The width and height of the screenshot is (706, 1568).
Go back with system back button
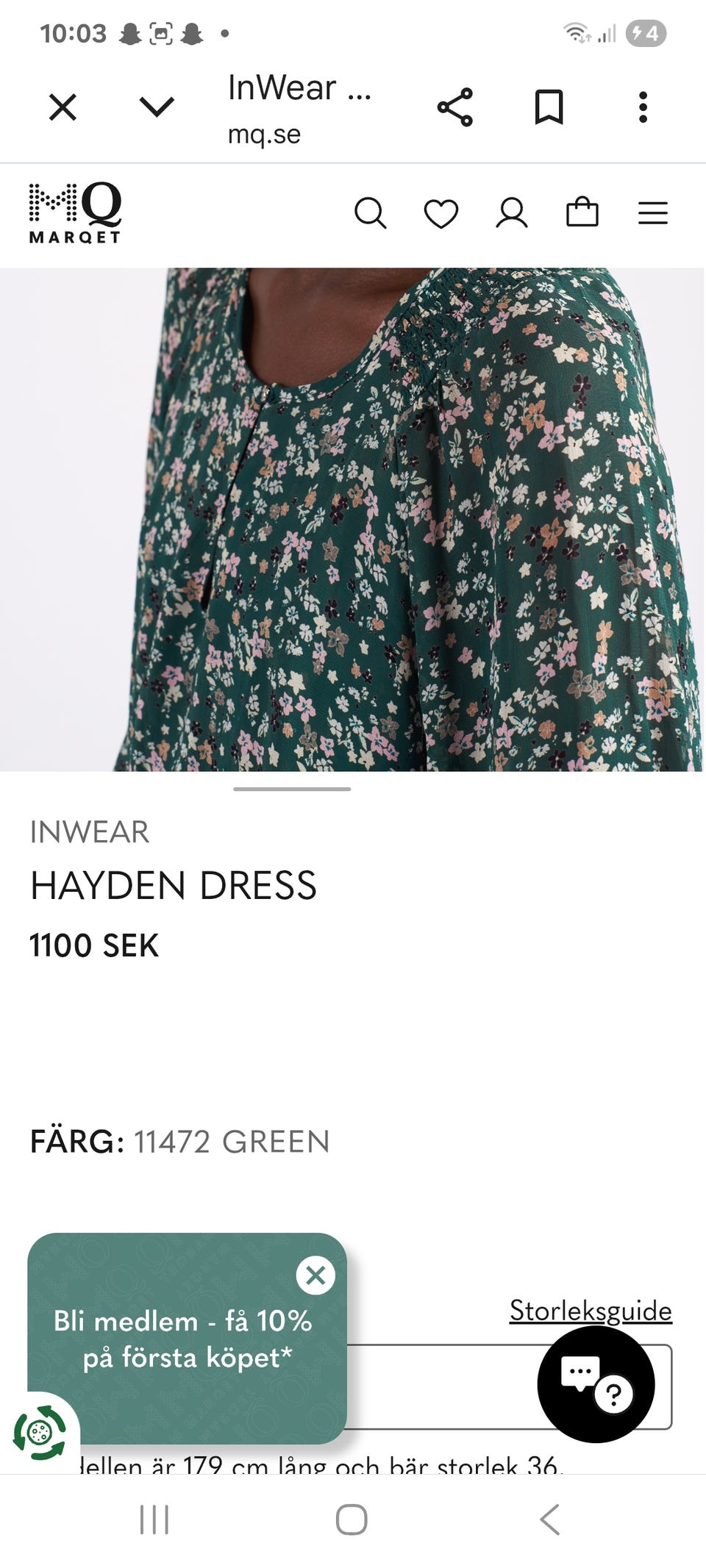(550, 1519)
